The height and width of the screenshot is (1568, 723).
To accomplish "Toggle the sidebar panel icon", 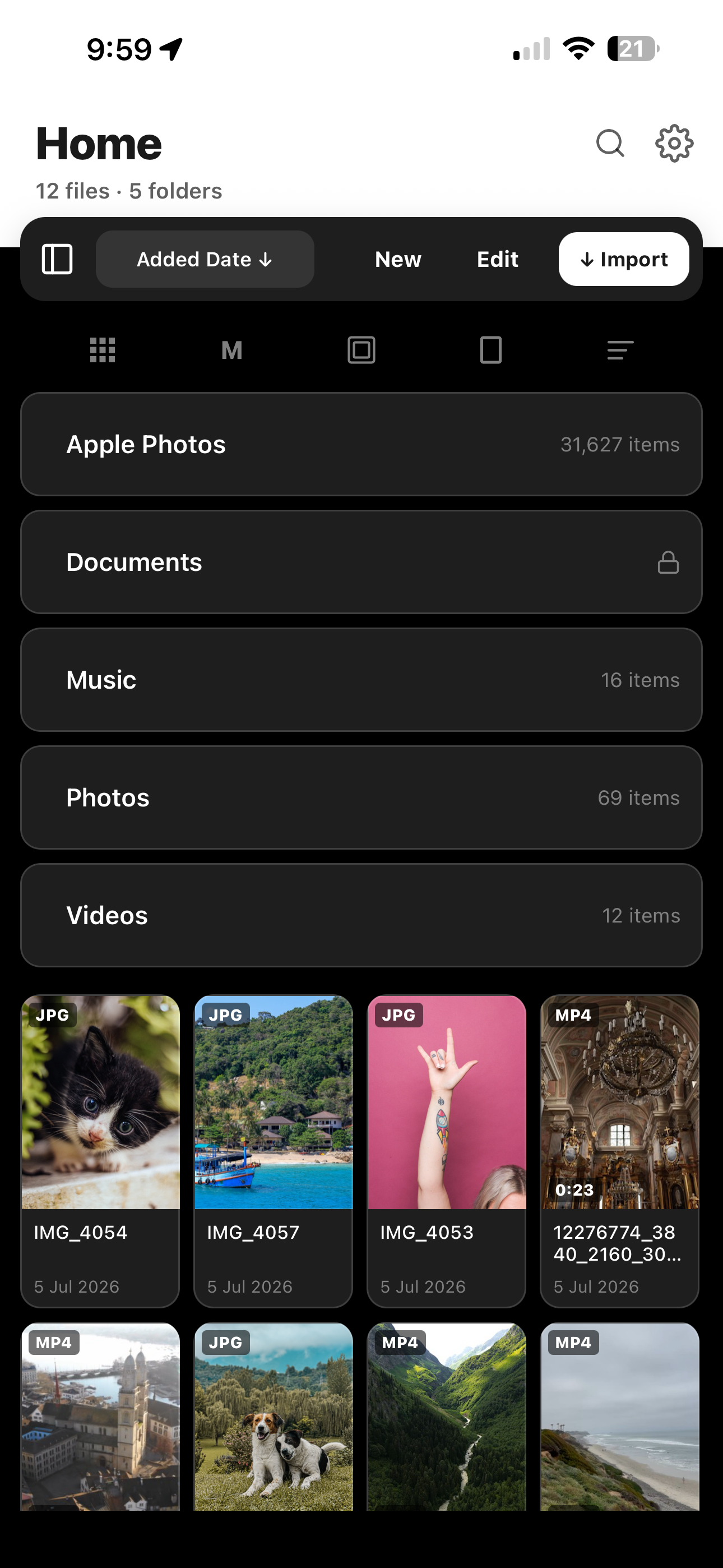I will (x=57, y=259).
